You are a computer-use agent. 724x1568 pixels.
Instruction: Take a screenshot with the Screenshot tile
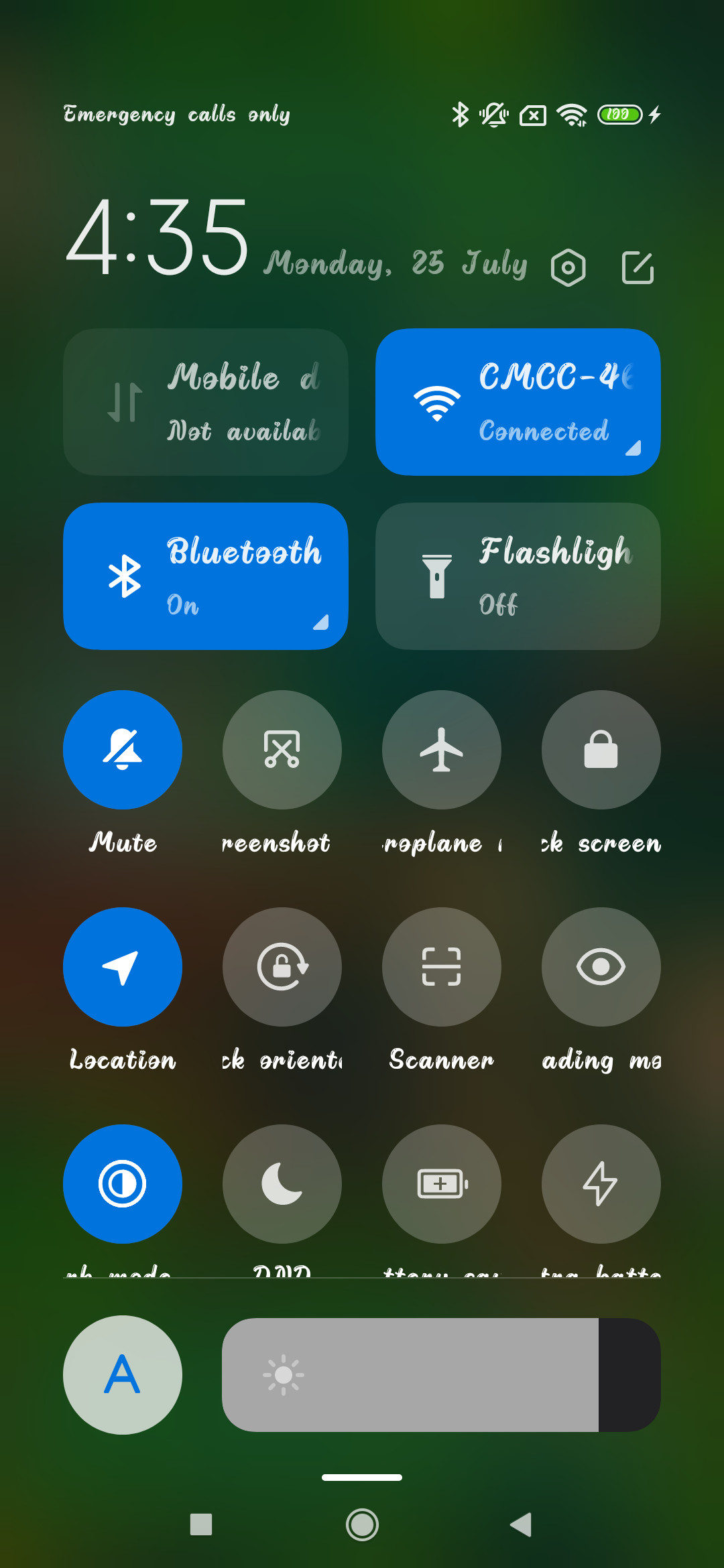282,750
